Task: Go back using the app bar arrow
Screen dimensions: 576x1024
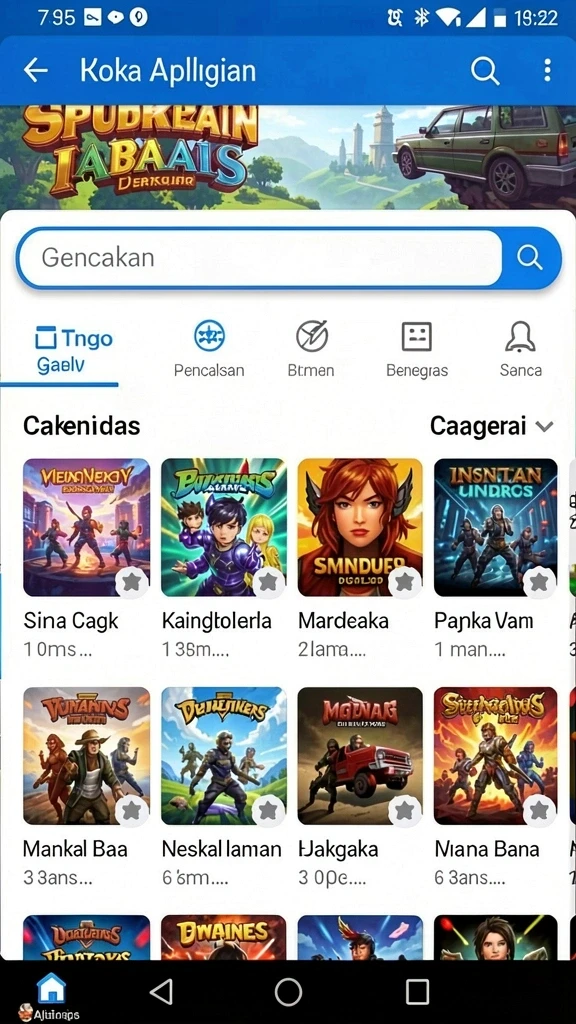Action: (36, 71)
